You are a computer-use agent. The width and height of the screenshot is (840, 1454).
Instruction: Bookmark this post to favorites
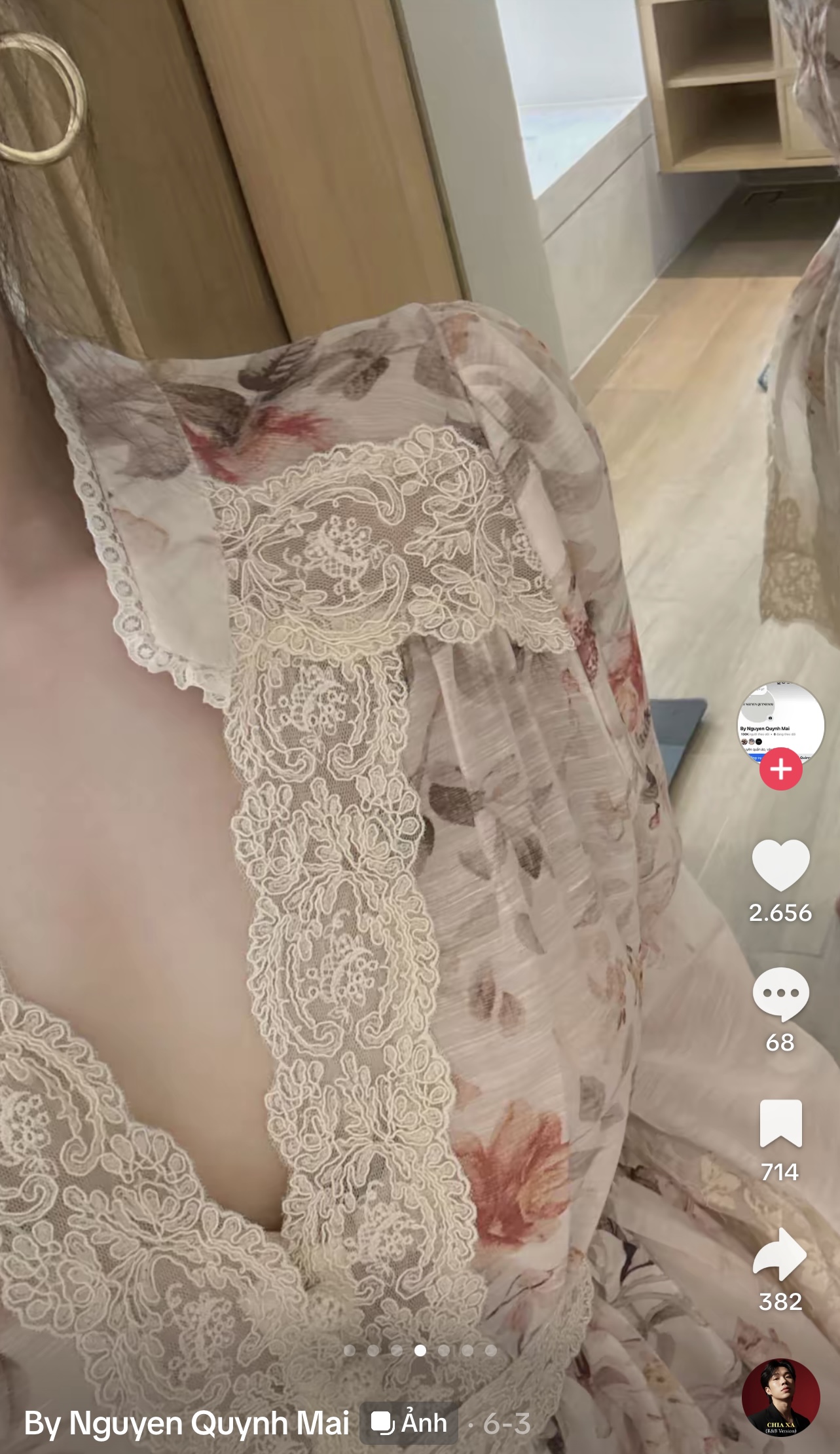[x=780, y=1124]
